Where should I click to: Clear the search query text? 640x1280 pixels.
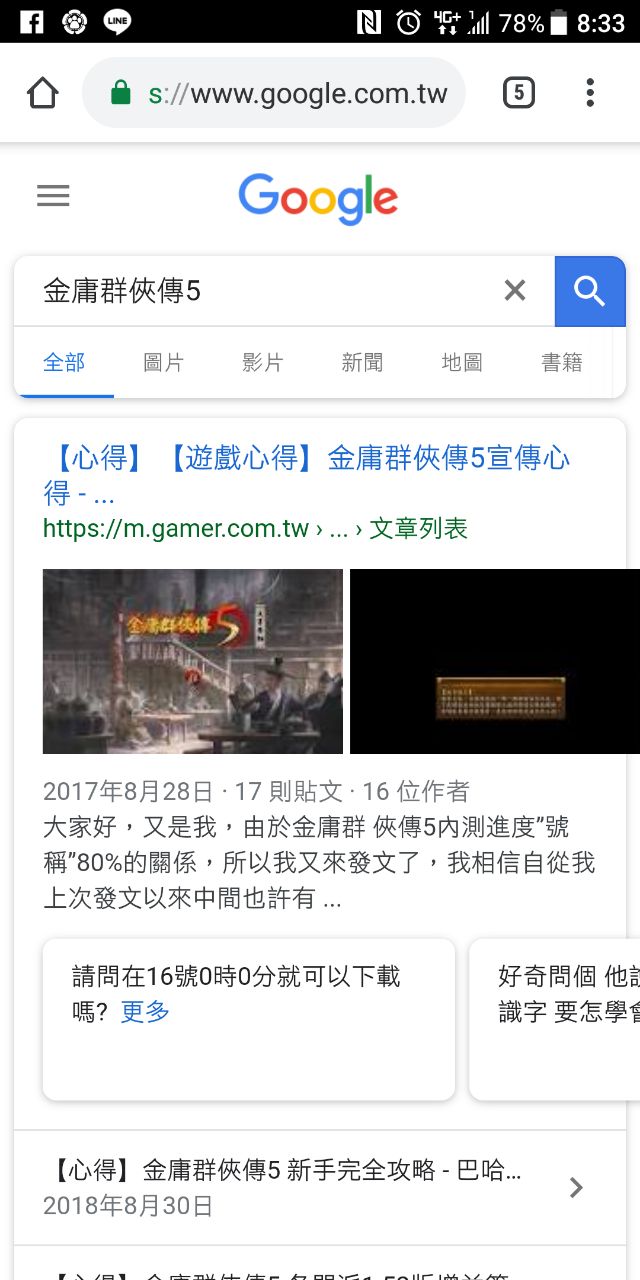click(515, 291)
